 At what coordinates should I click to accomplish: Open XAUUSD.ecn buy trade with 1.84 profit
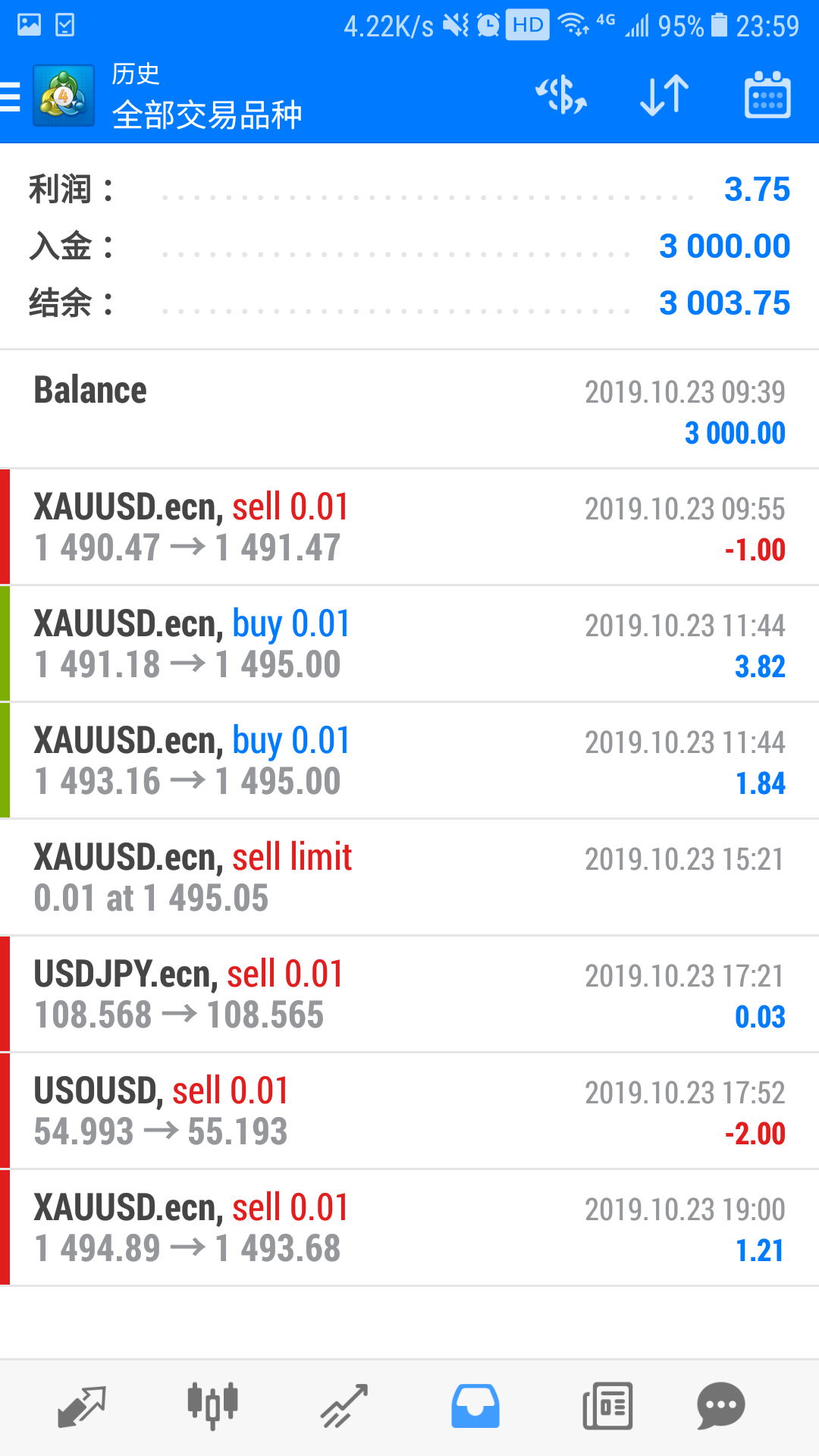click(409, 761)
